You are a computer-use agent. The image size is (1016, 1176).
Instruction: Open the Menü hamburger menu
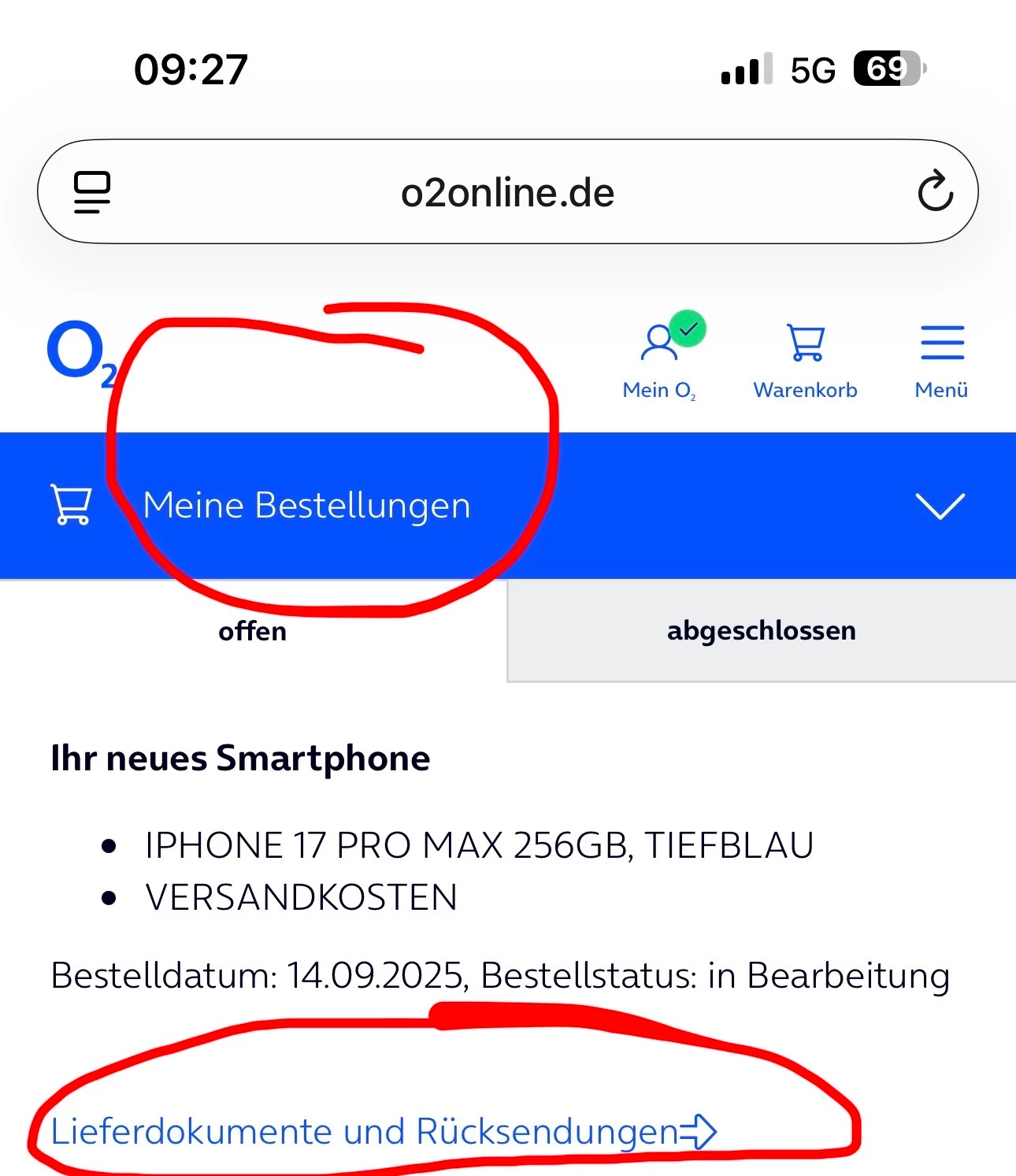[942, 359]
